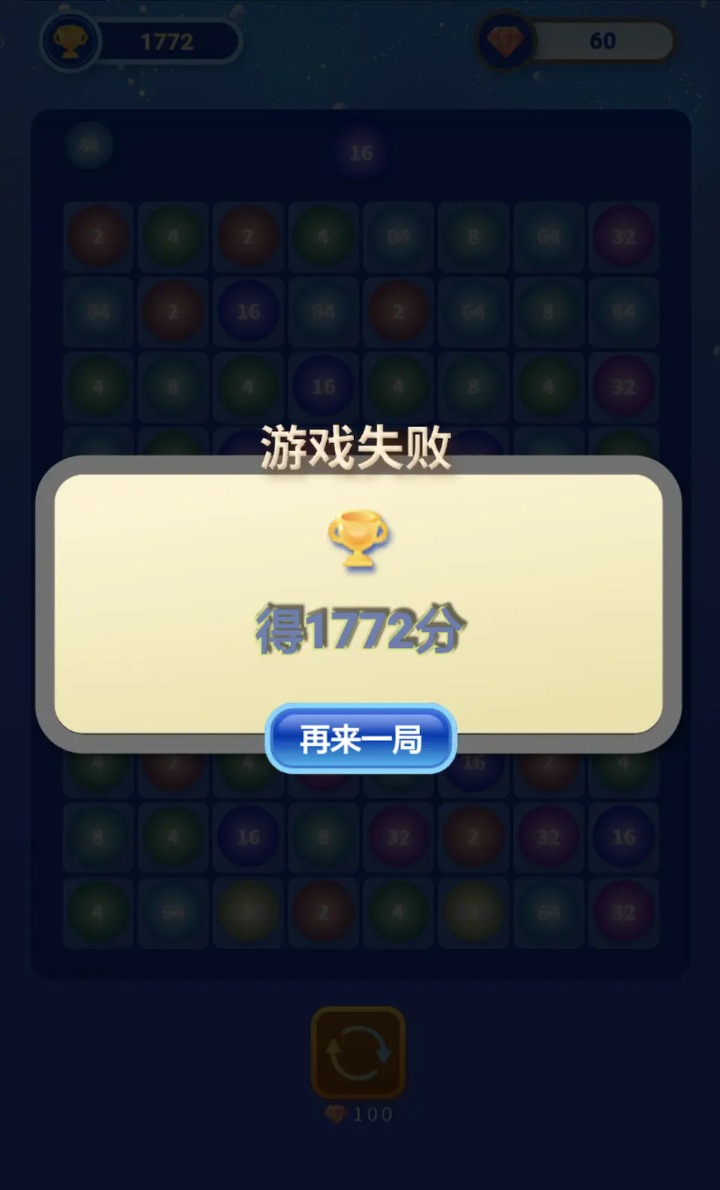Tap the 再来一局 play again button
The image size is (720, 1190).
pos(360,739)
